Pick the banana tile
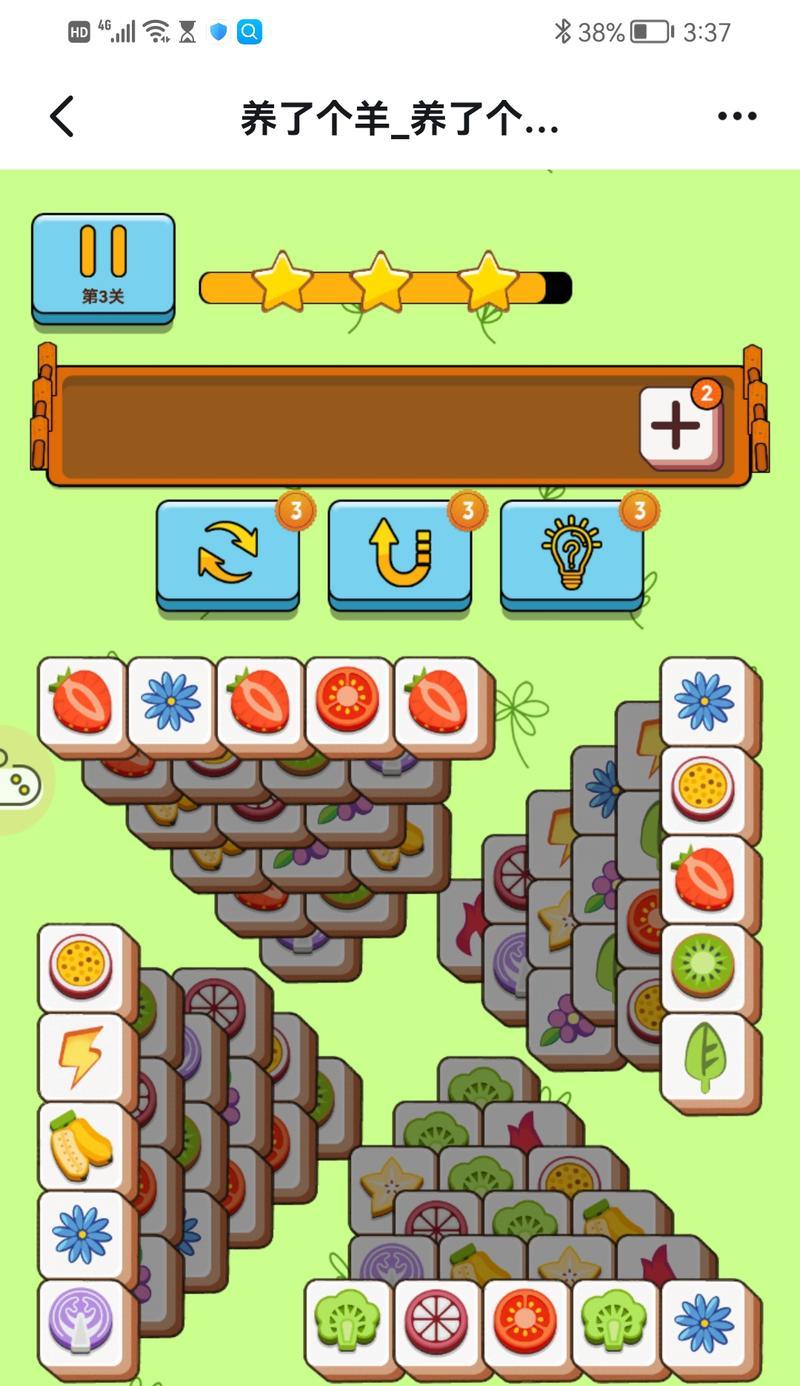 80,1145
